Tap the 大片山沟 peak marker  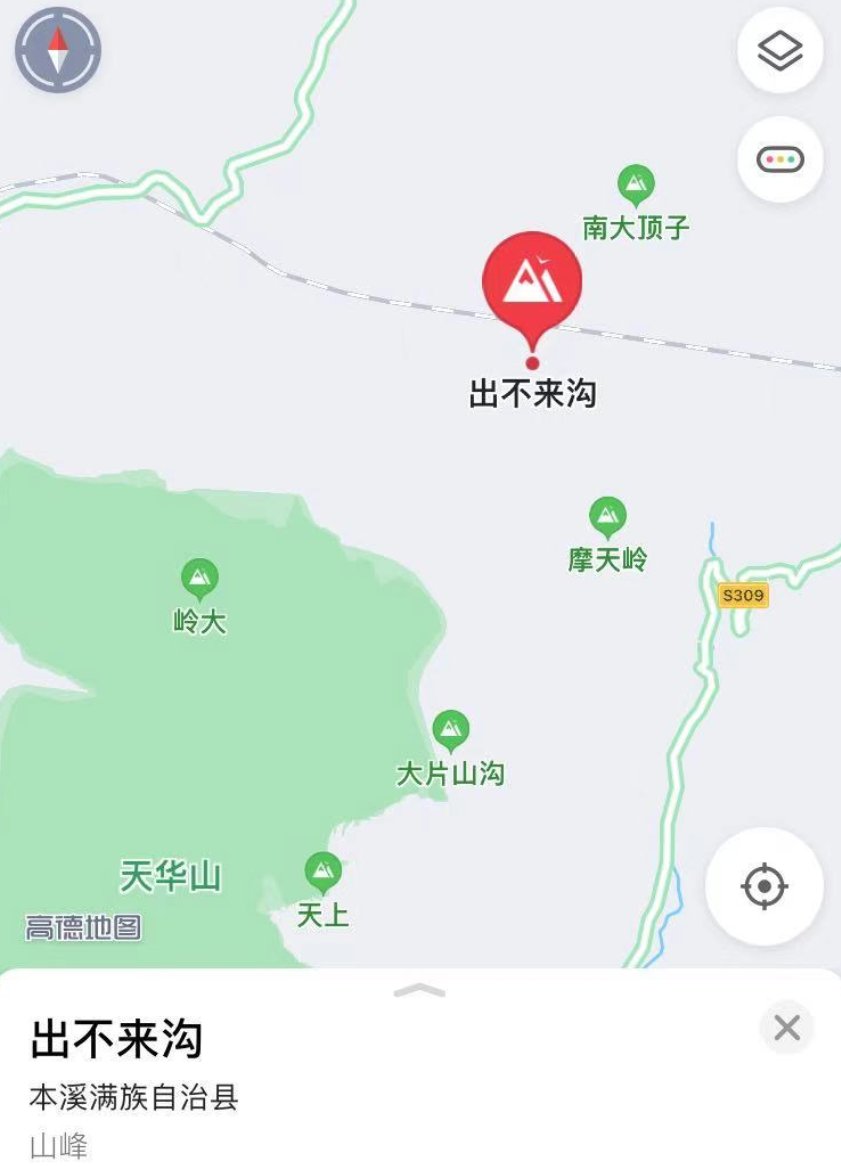click(x=452, y=729)
